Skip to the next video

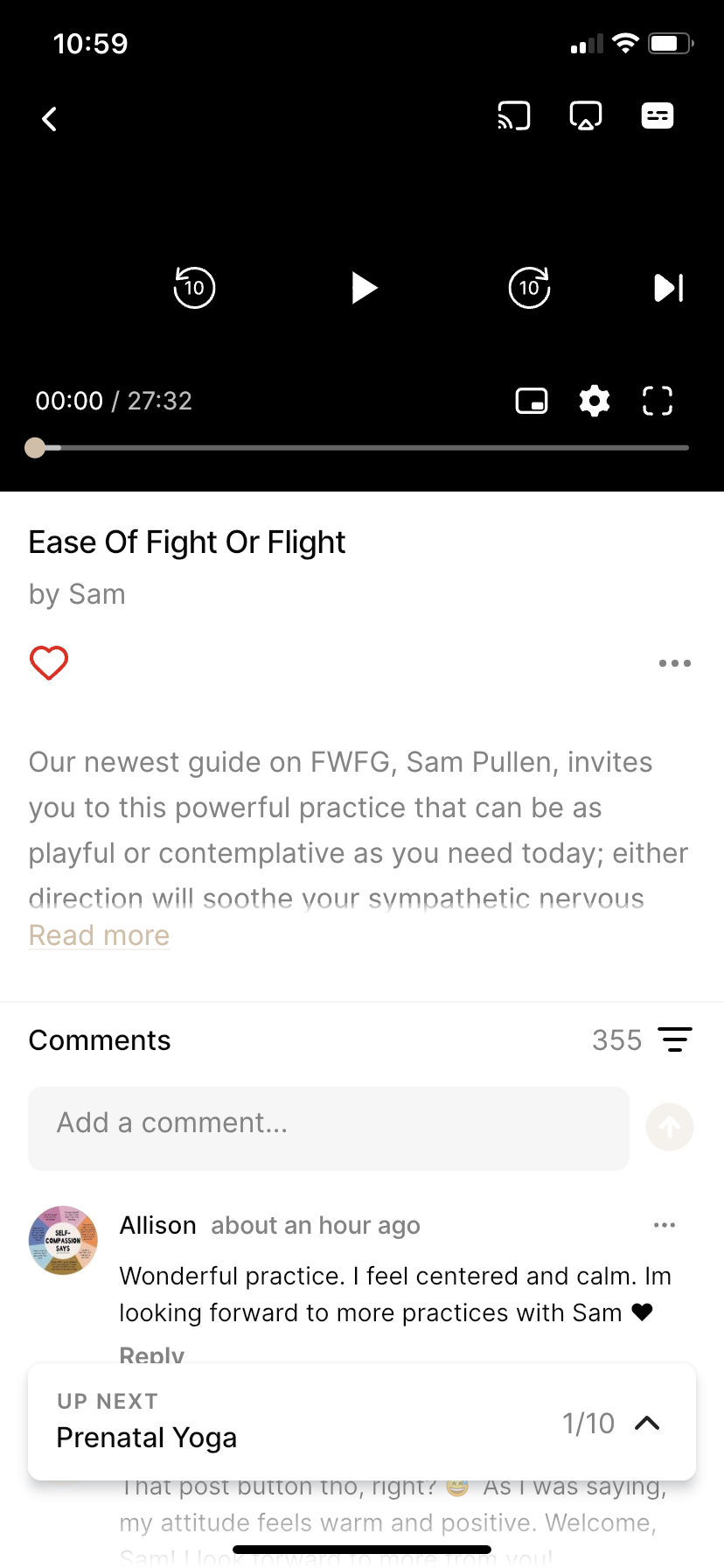tap(669, 288)
